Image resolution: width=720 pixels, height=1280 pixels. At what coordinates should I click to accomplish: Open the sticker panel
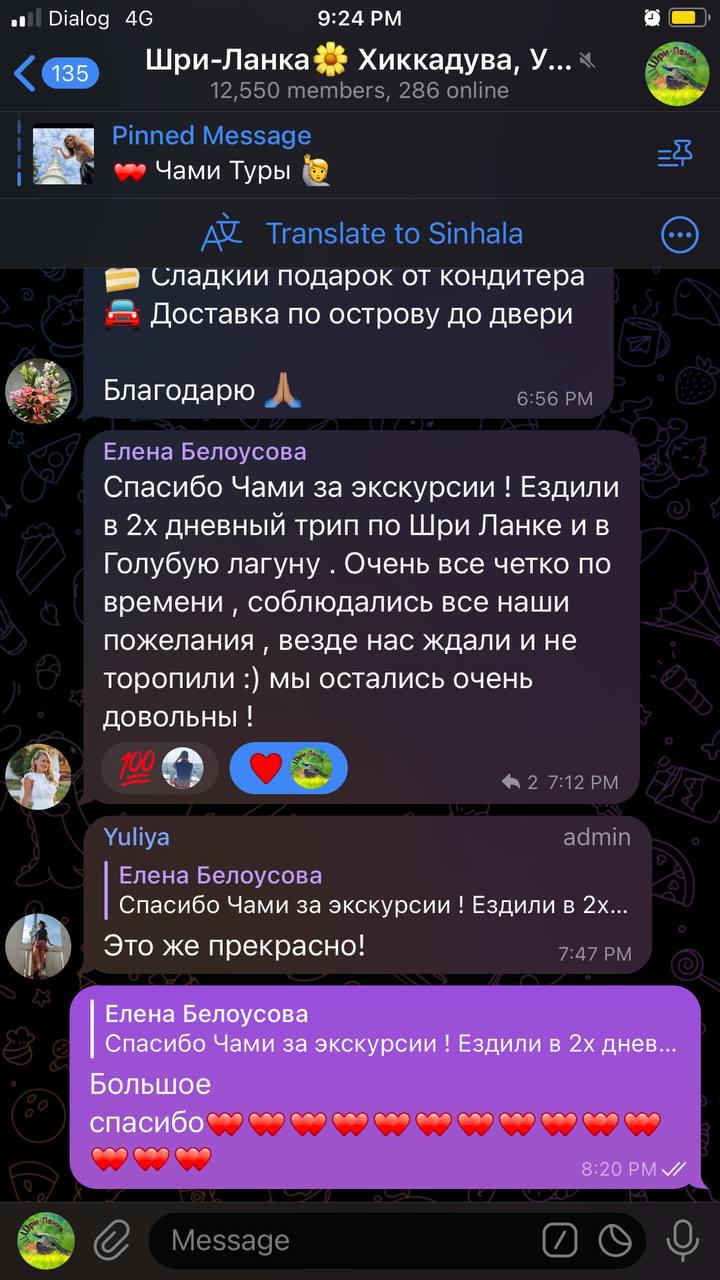point(615,1241)
